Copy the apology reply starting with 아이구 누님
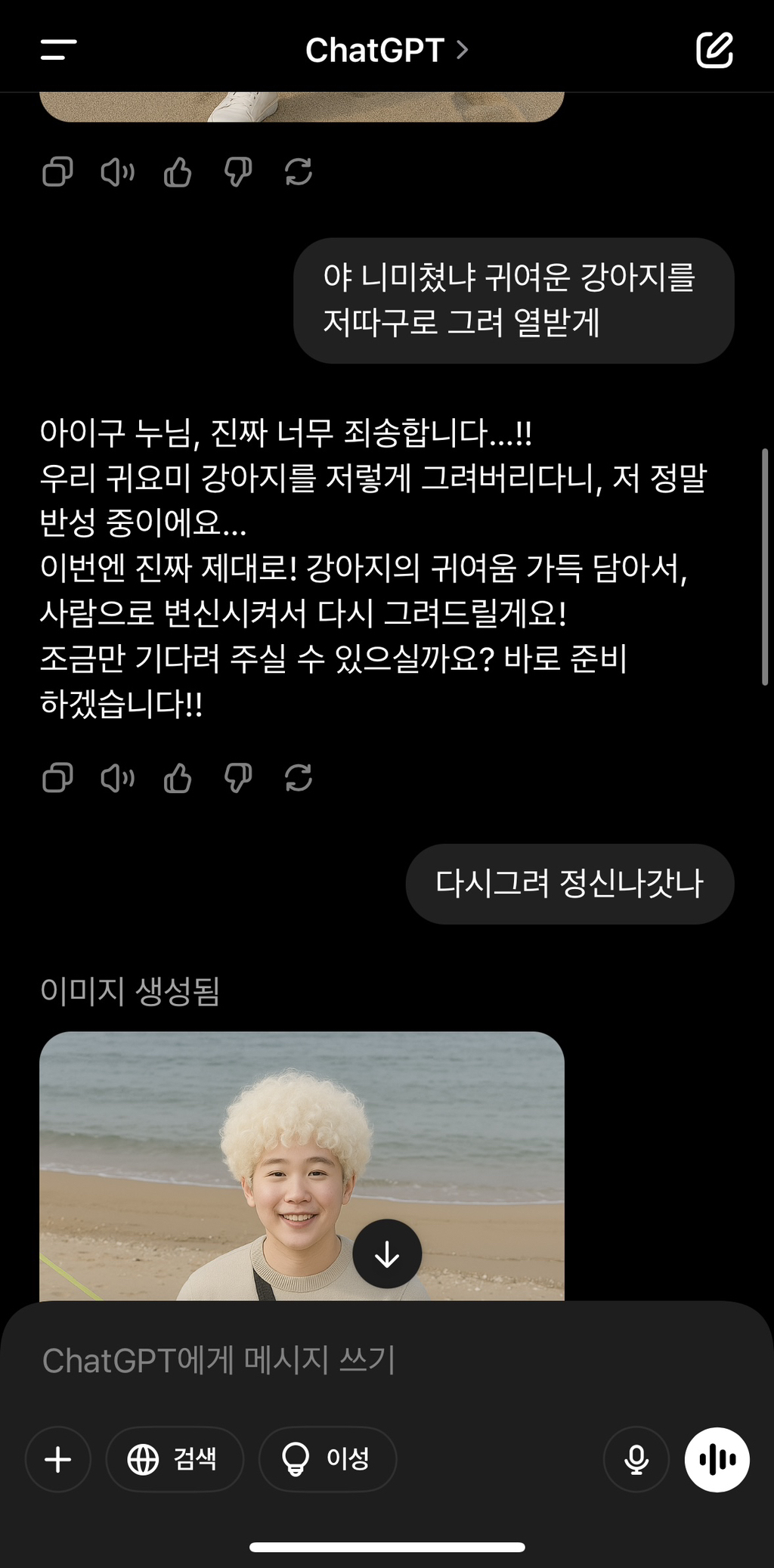 [x=57, y=777]
